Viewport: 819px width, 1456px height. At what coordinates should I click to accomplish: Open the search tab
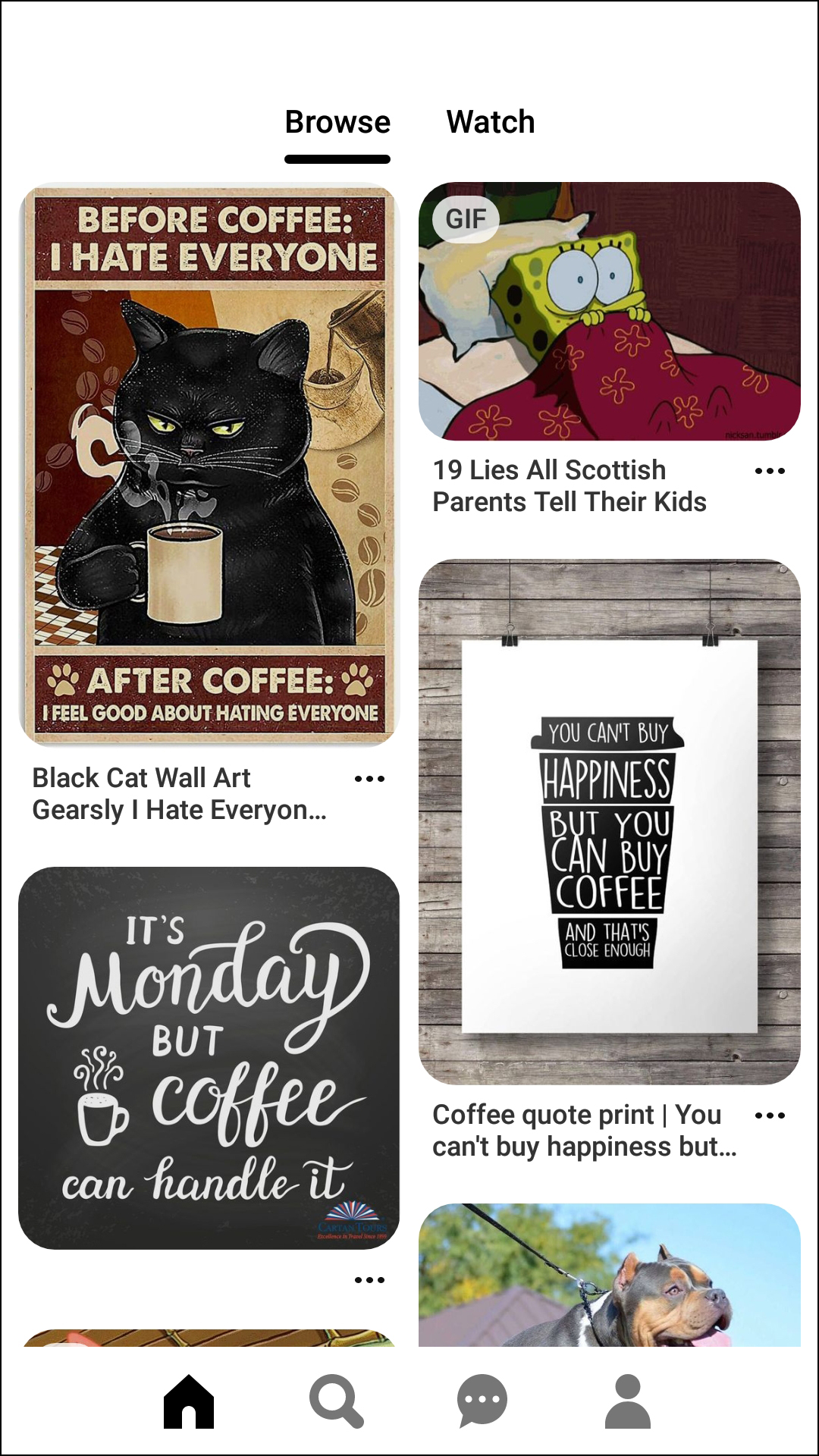(336, 1401)
